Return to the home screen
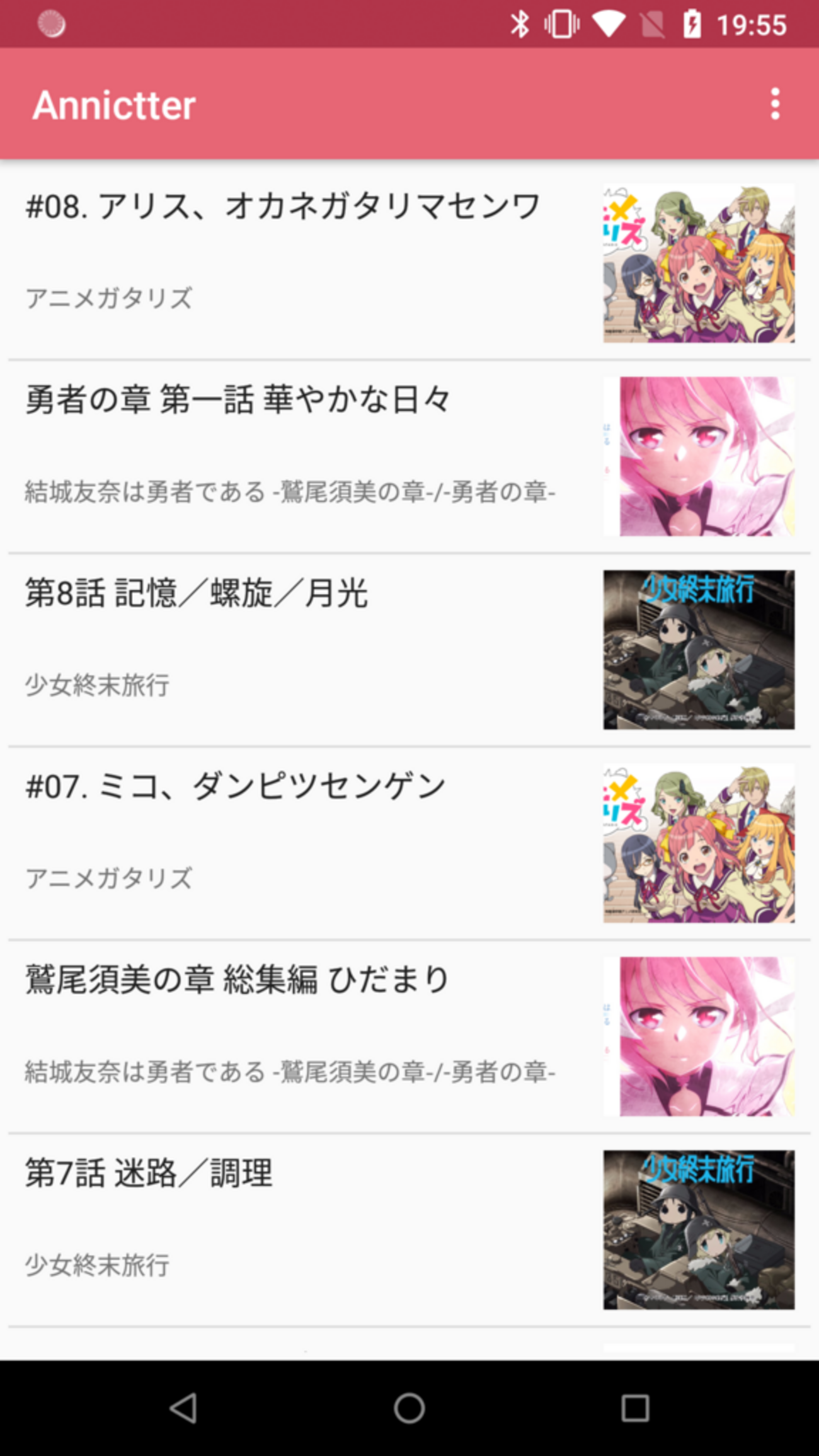 [x=409, y=1408]
